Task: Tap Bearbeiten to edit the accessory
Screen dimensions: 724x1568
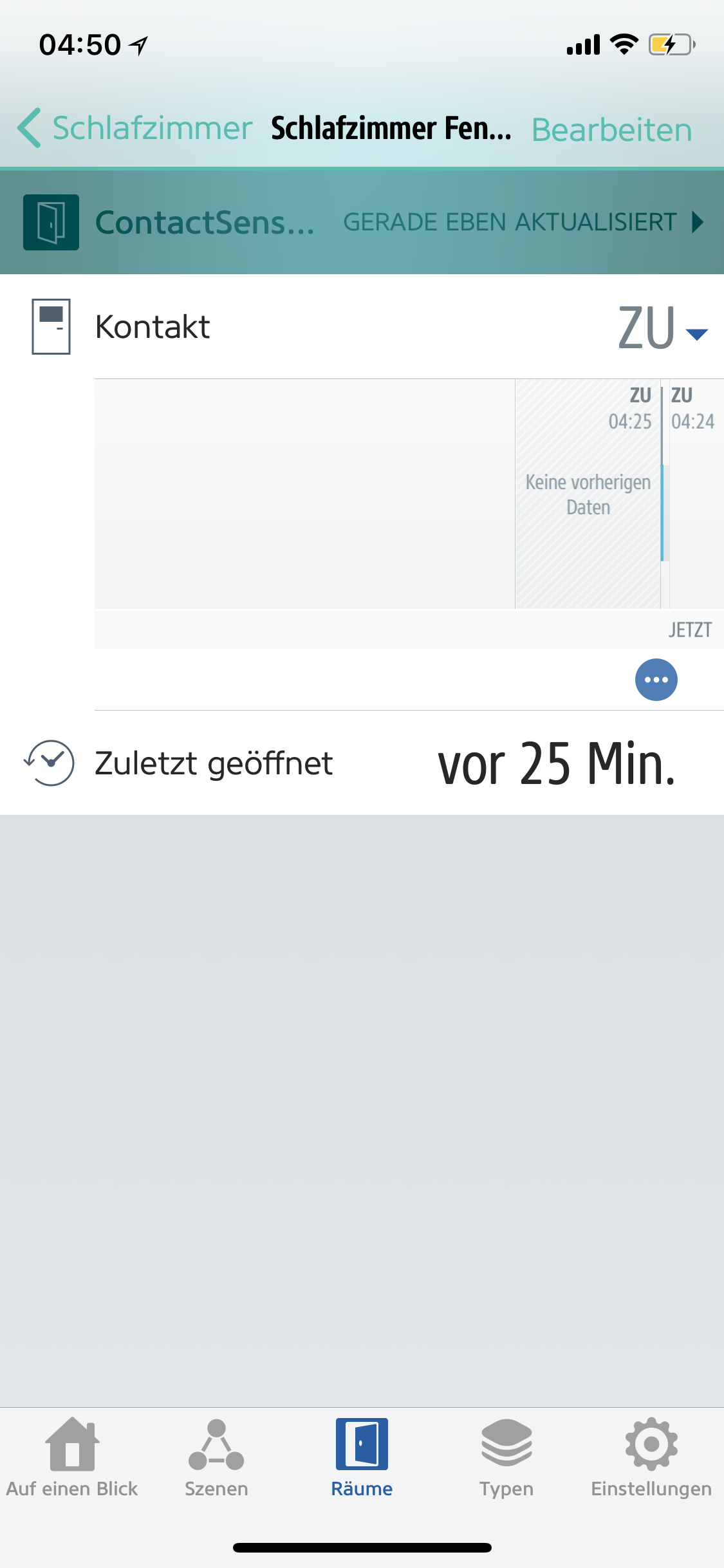Action: [611, 130]
